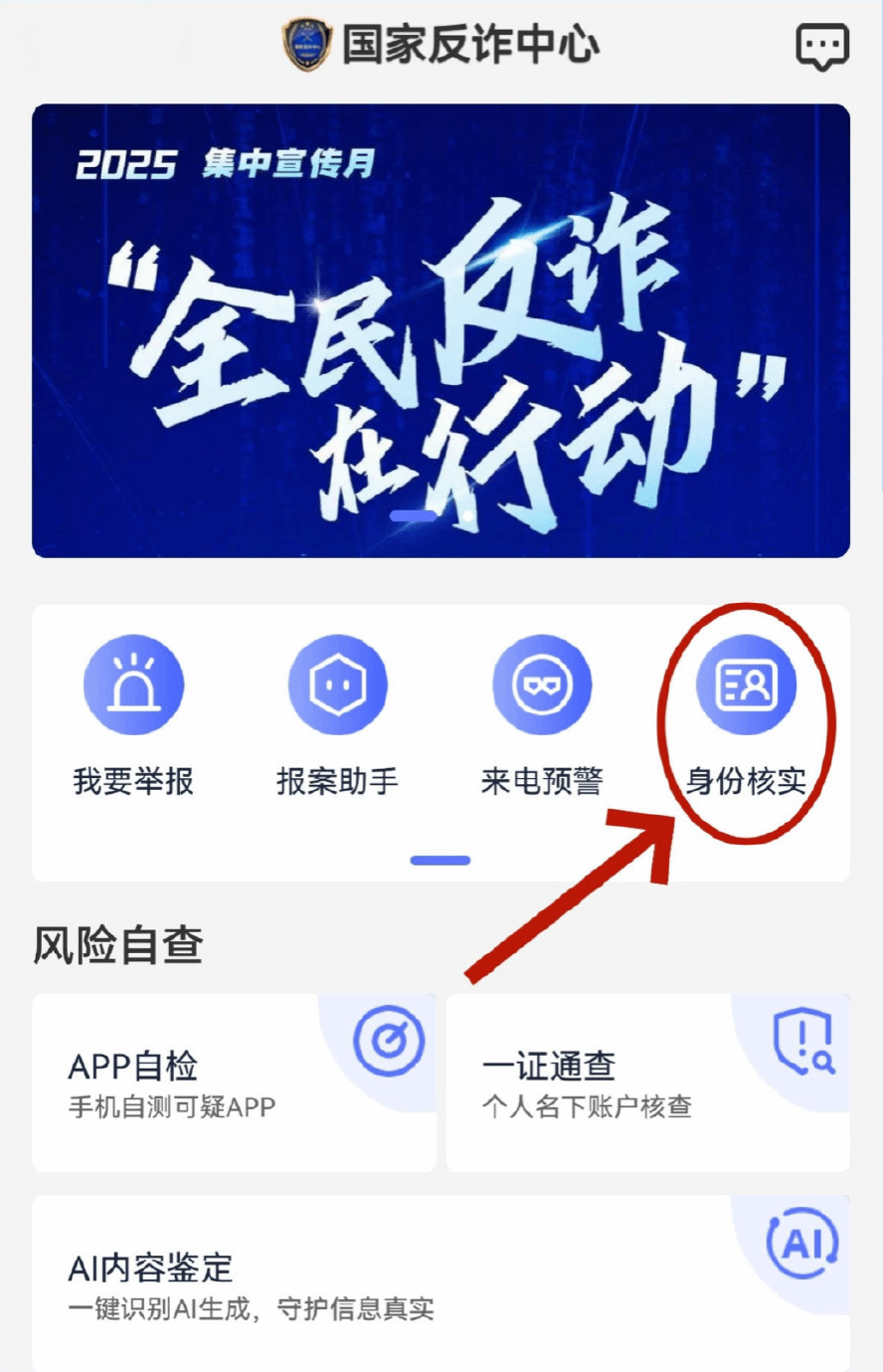Open the 我要举报 alarm icon
The image size is (883, 1372).
(134, 685)
